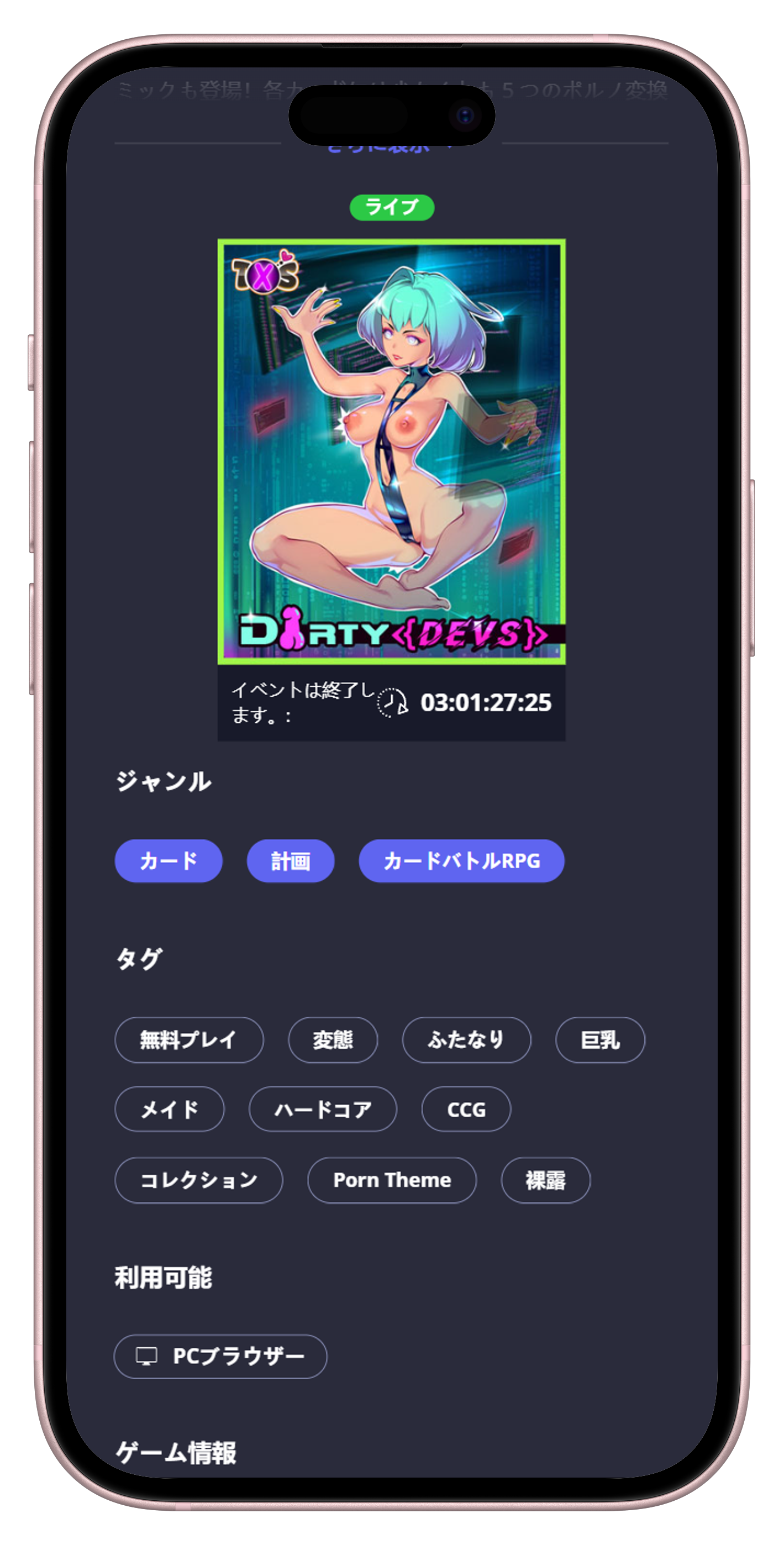Tap the 裸露 tag

coord(545,1180)
